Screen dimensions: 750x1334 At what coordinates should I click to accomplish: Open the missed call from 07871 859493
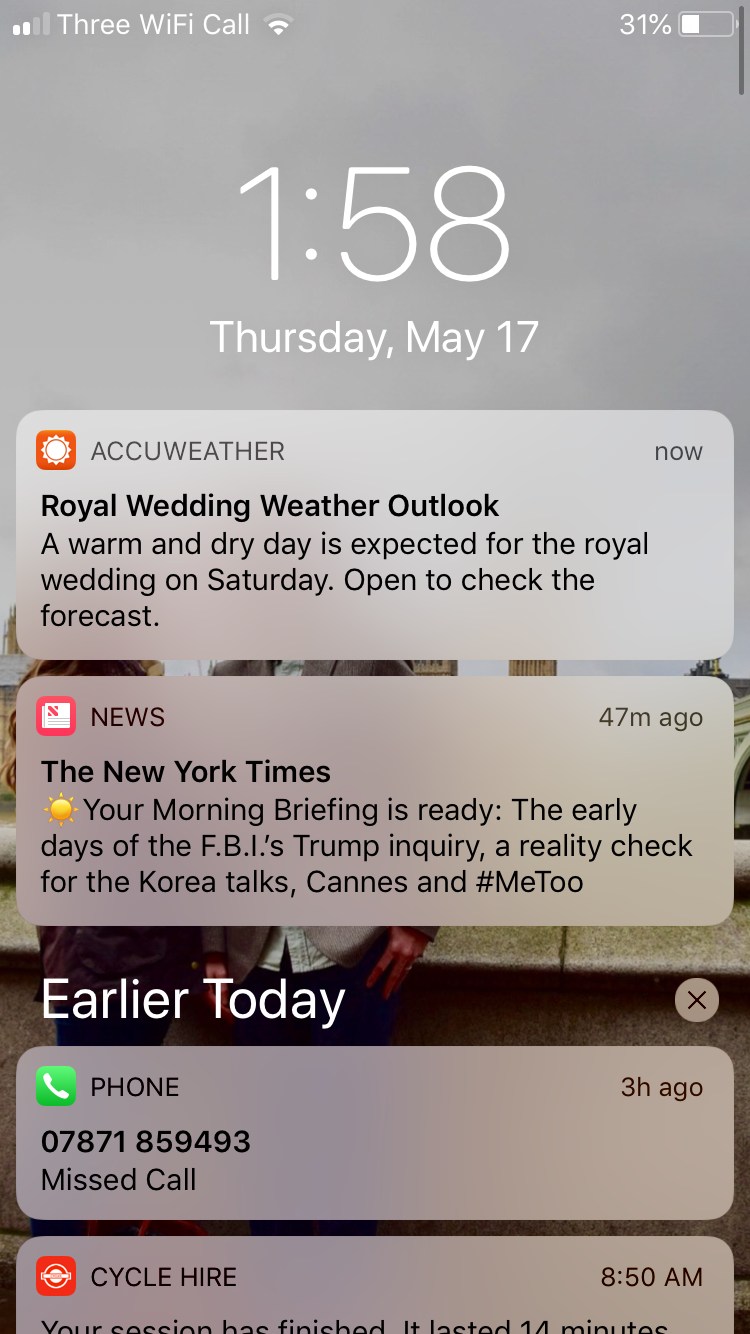click(x=375, y=1133)
